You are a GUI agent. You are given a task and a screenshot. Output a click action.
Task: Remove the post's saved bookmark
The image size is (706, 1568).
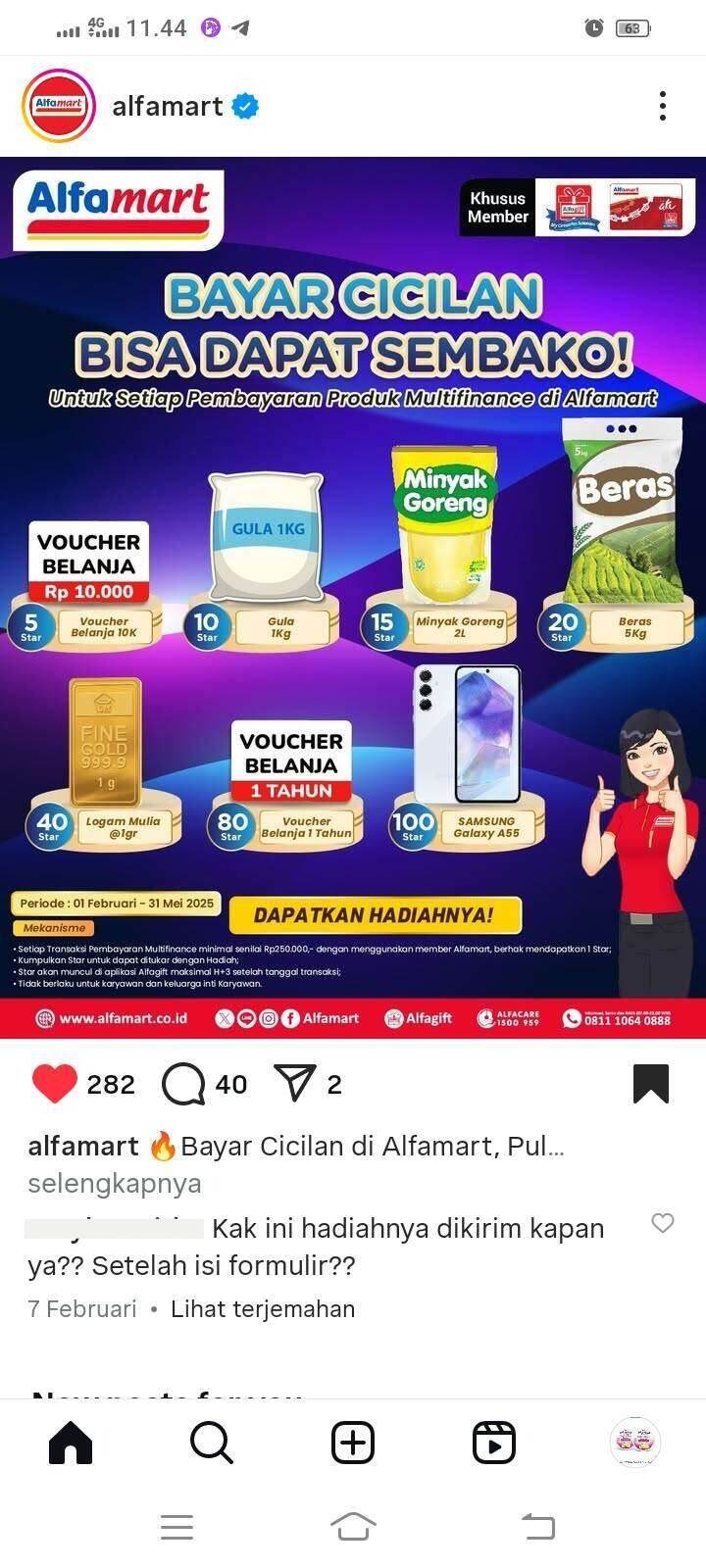(x=651, y=1084)
